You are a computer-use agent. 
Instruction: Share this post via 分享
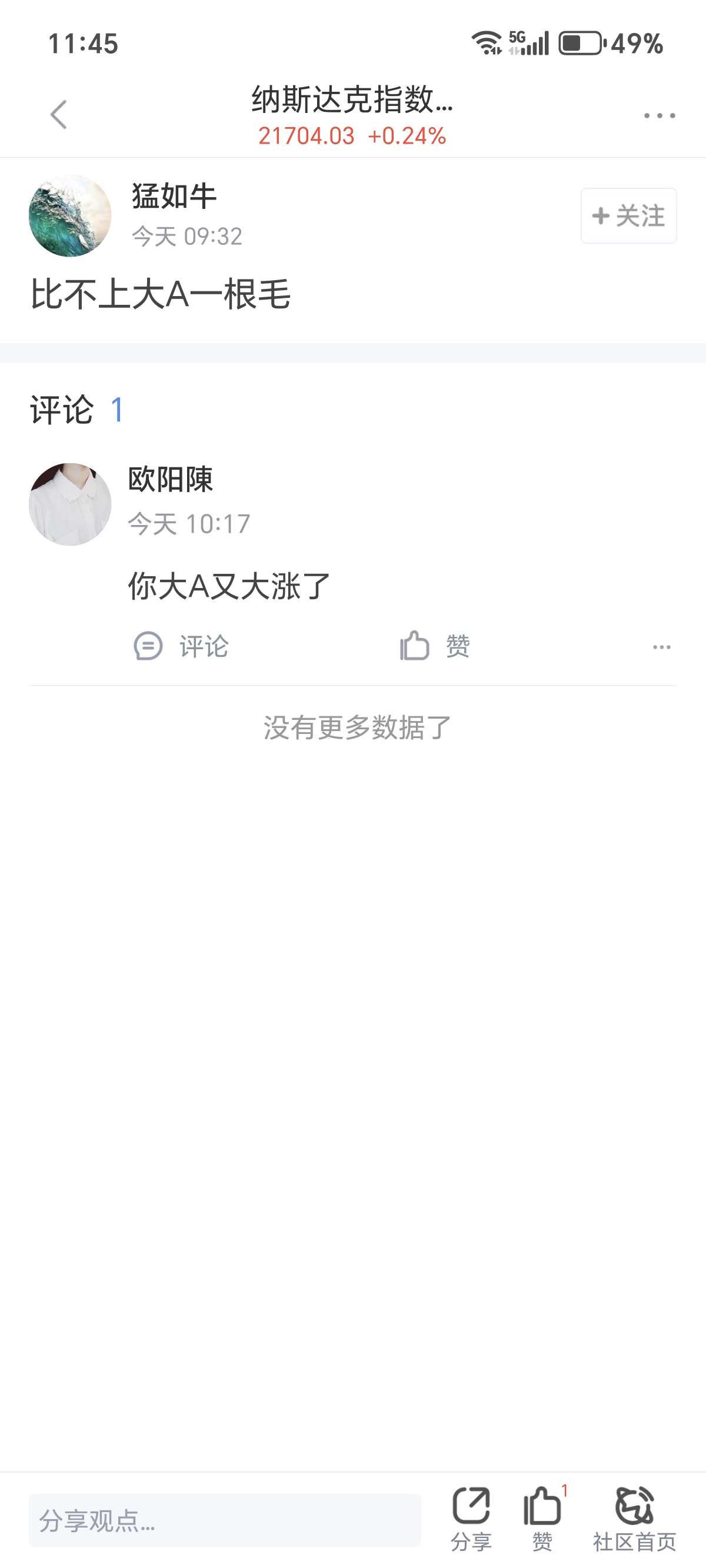(x=471, y=1518)
